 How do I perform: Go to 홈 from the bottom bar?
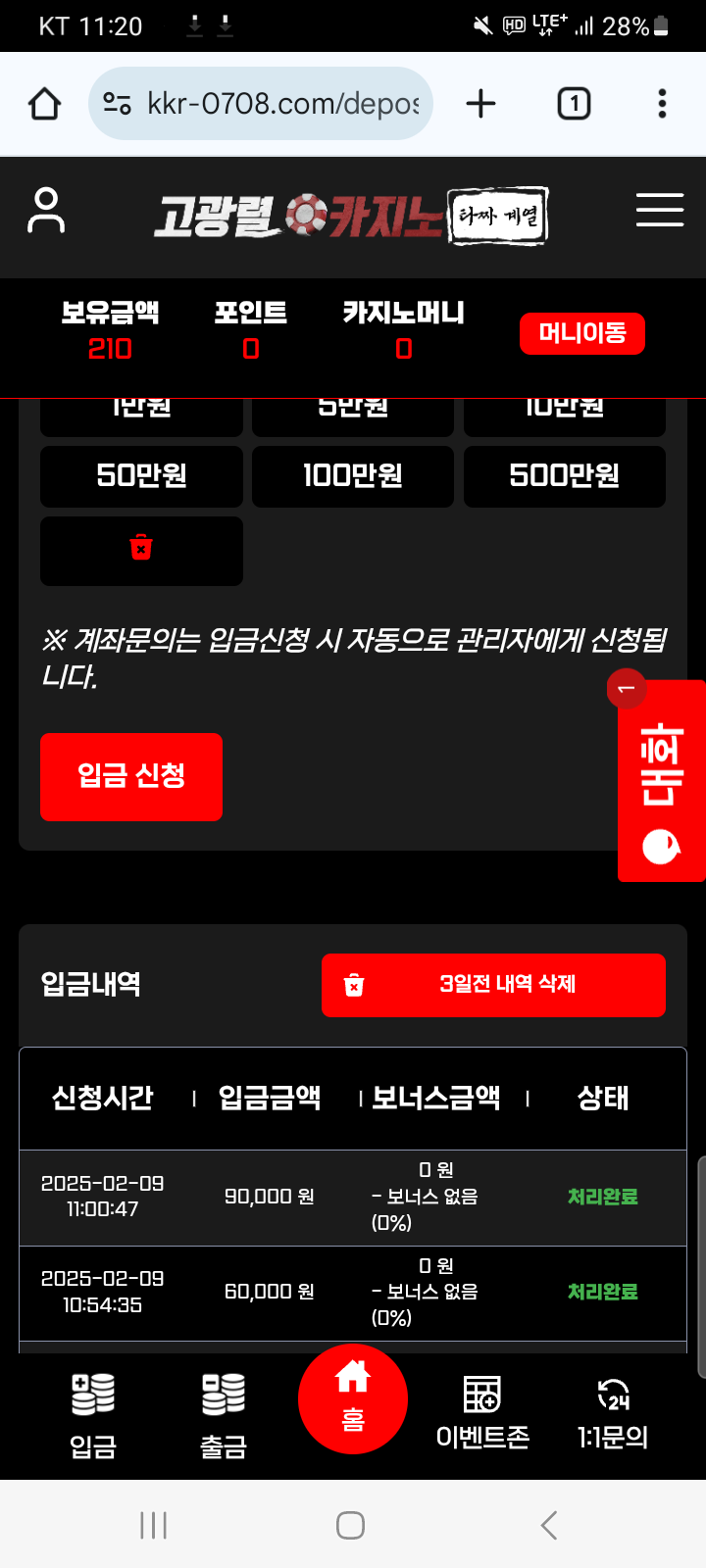tap(353, 1398)
